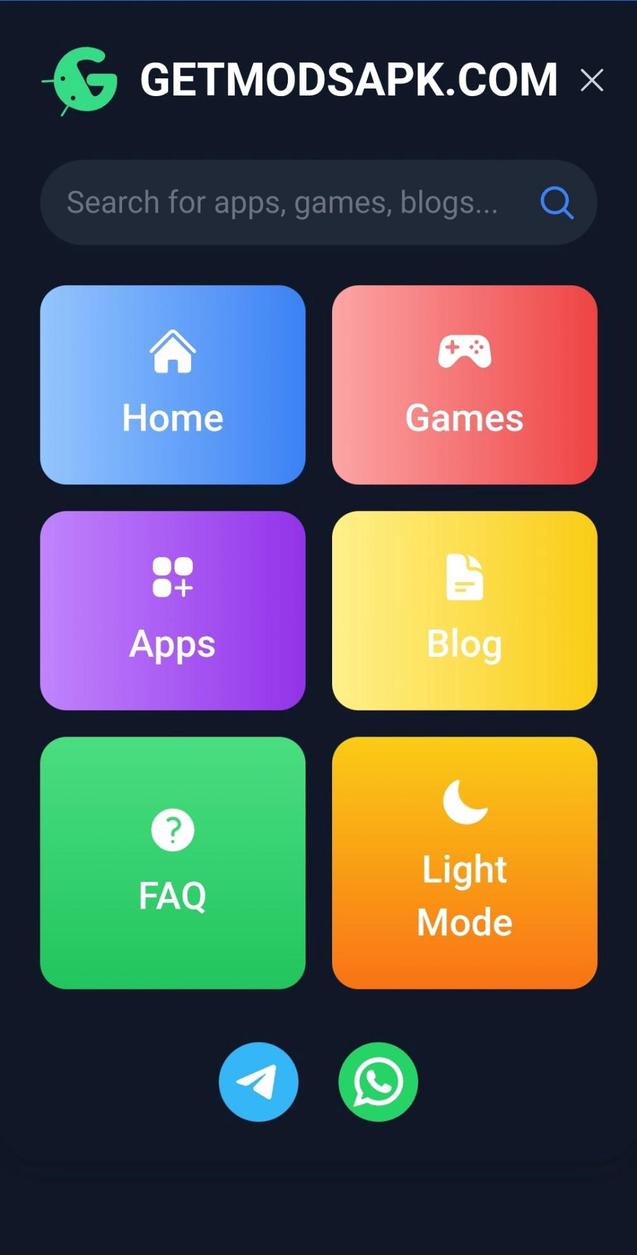Open the Telegram channel link
This screenshot has height=1255, width=637.
click(258, 1082)
